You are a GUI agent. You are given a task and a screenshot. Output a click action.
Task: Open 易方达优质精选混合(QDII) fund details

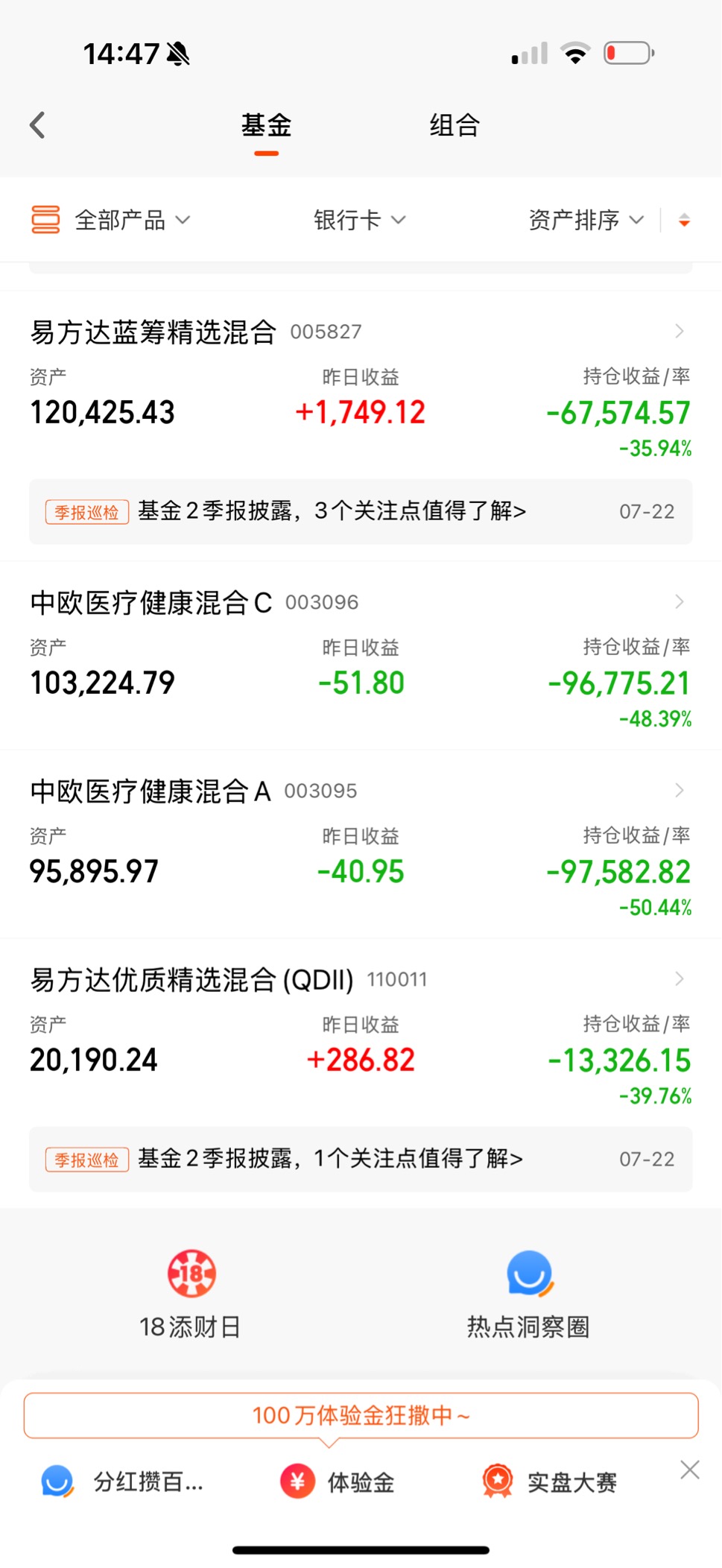point(361,1033)
